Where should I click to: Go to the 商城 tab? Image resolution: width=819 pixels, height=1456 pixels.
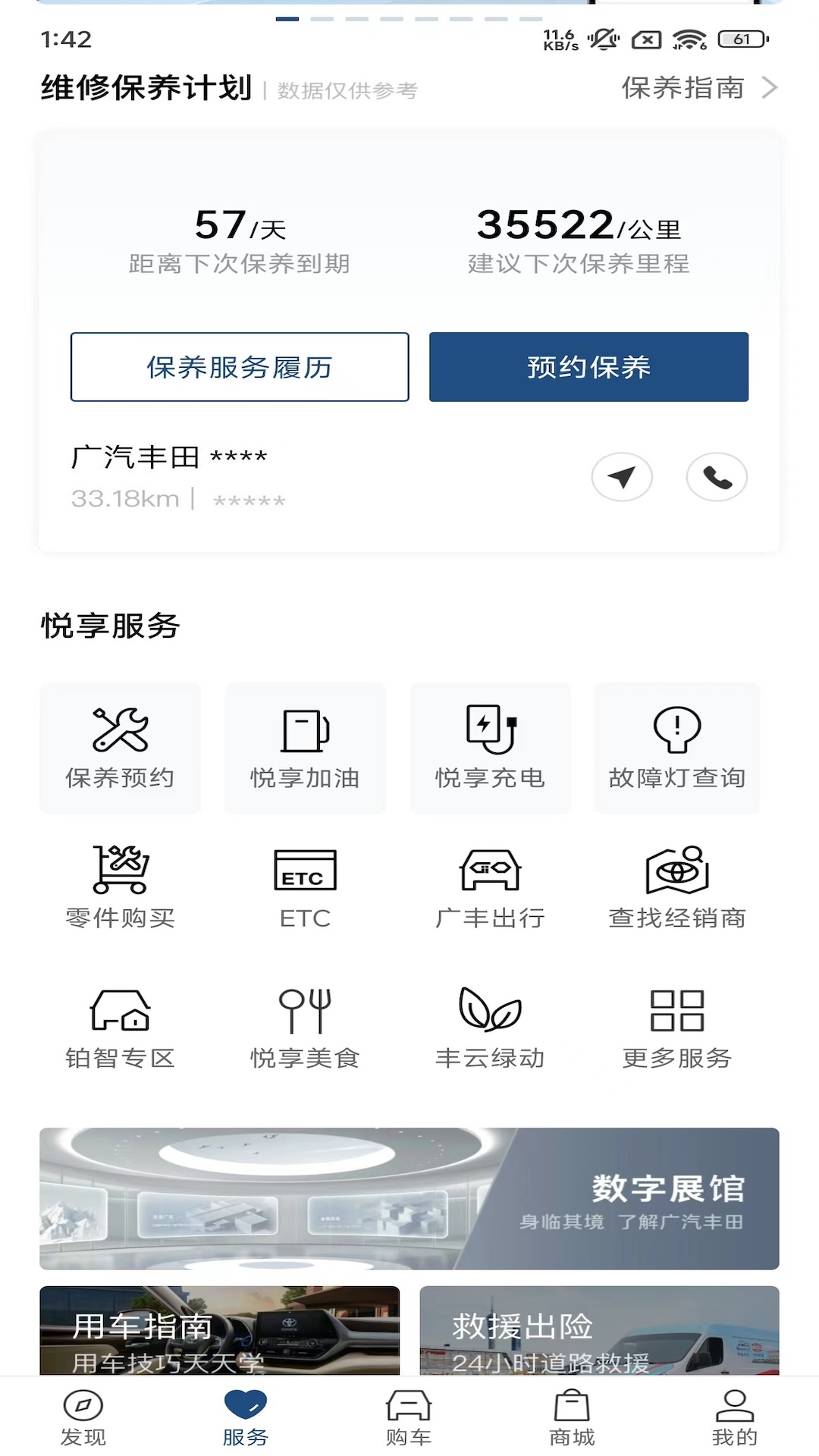572,1417
